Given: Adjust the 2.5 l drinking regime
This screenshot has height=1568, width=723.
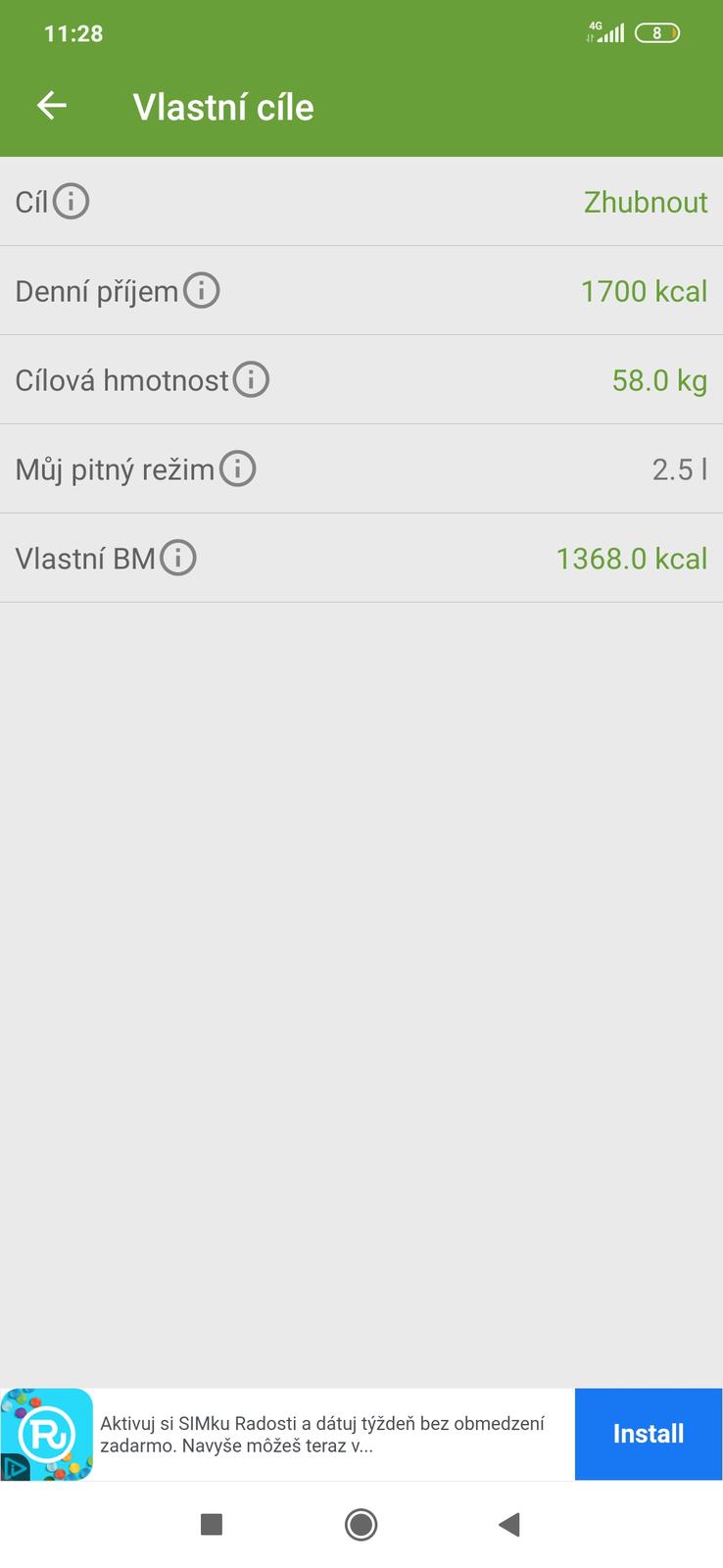Looking at the screenshot, I should click(x=679, y=469).
